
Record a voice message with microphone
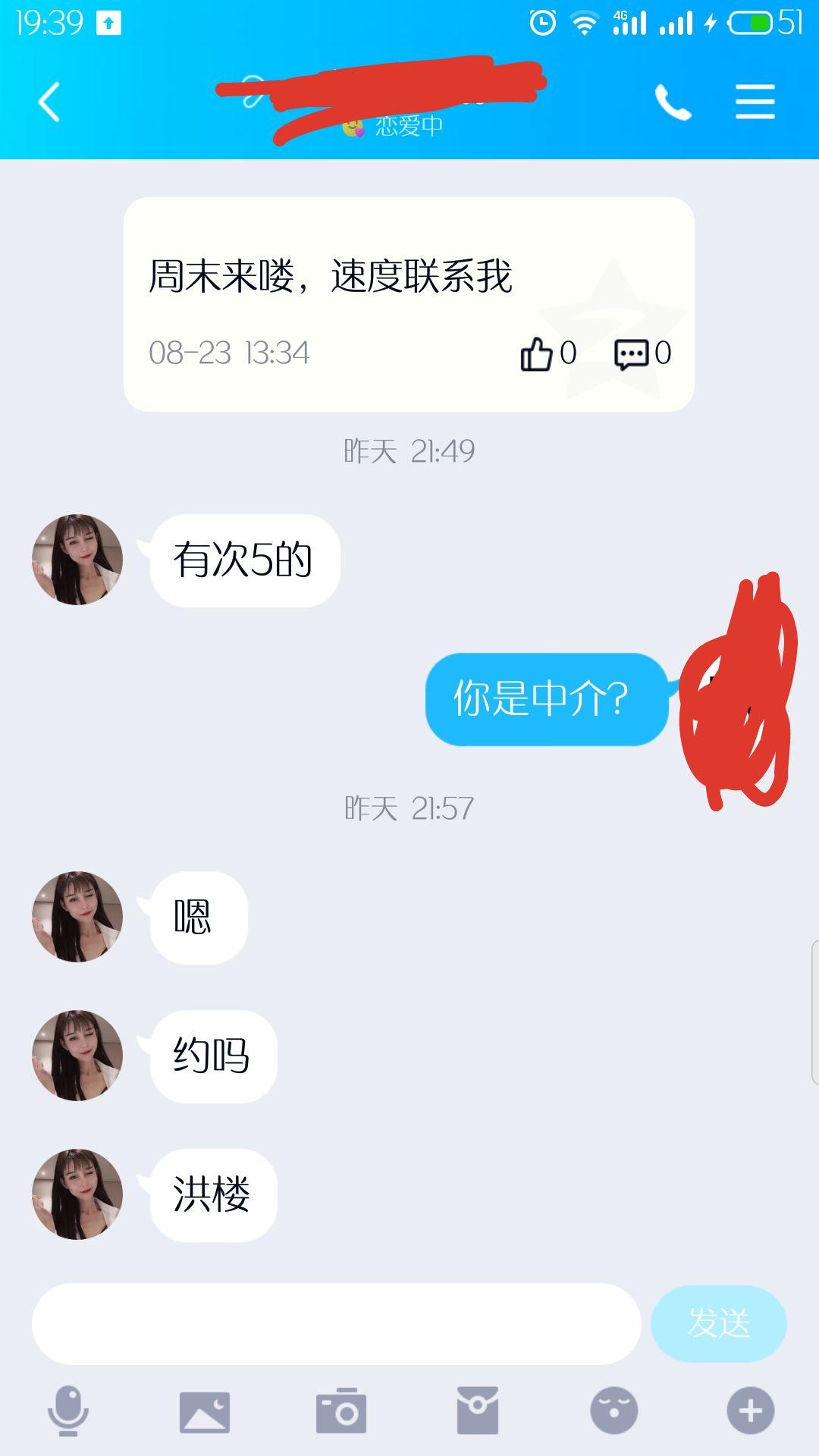point(68,1411)
